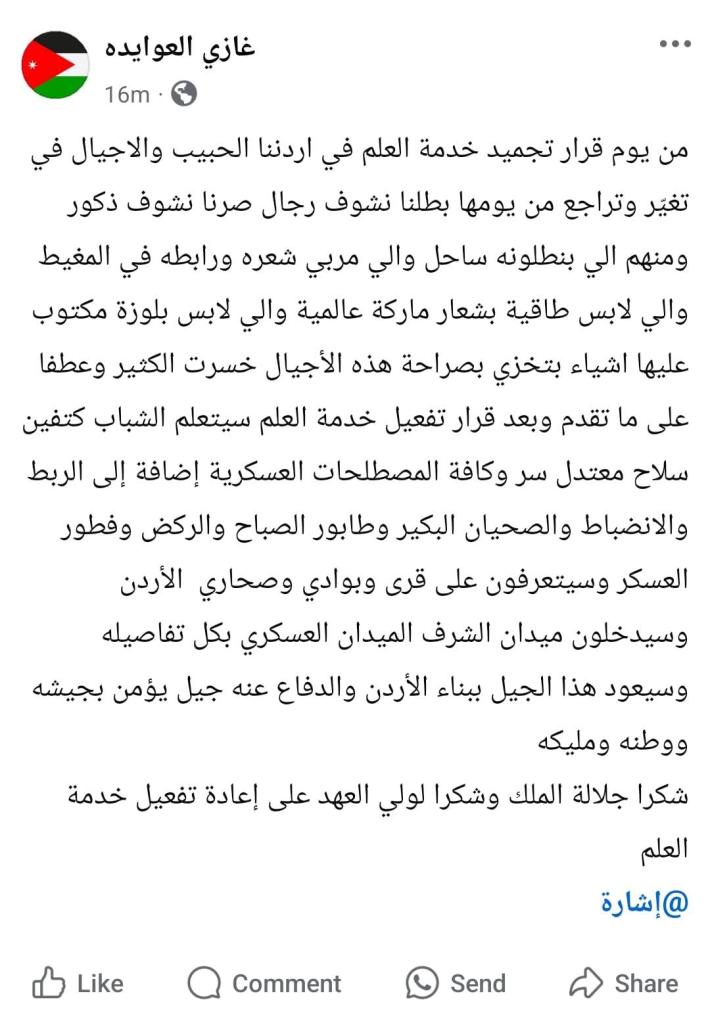This screenshot has height=1023, width=710.
Task: Comment on this post
Action: tap(264, 983)
